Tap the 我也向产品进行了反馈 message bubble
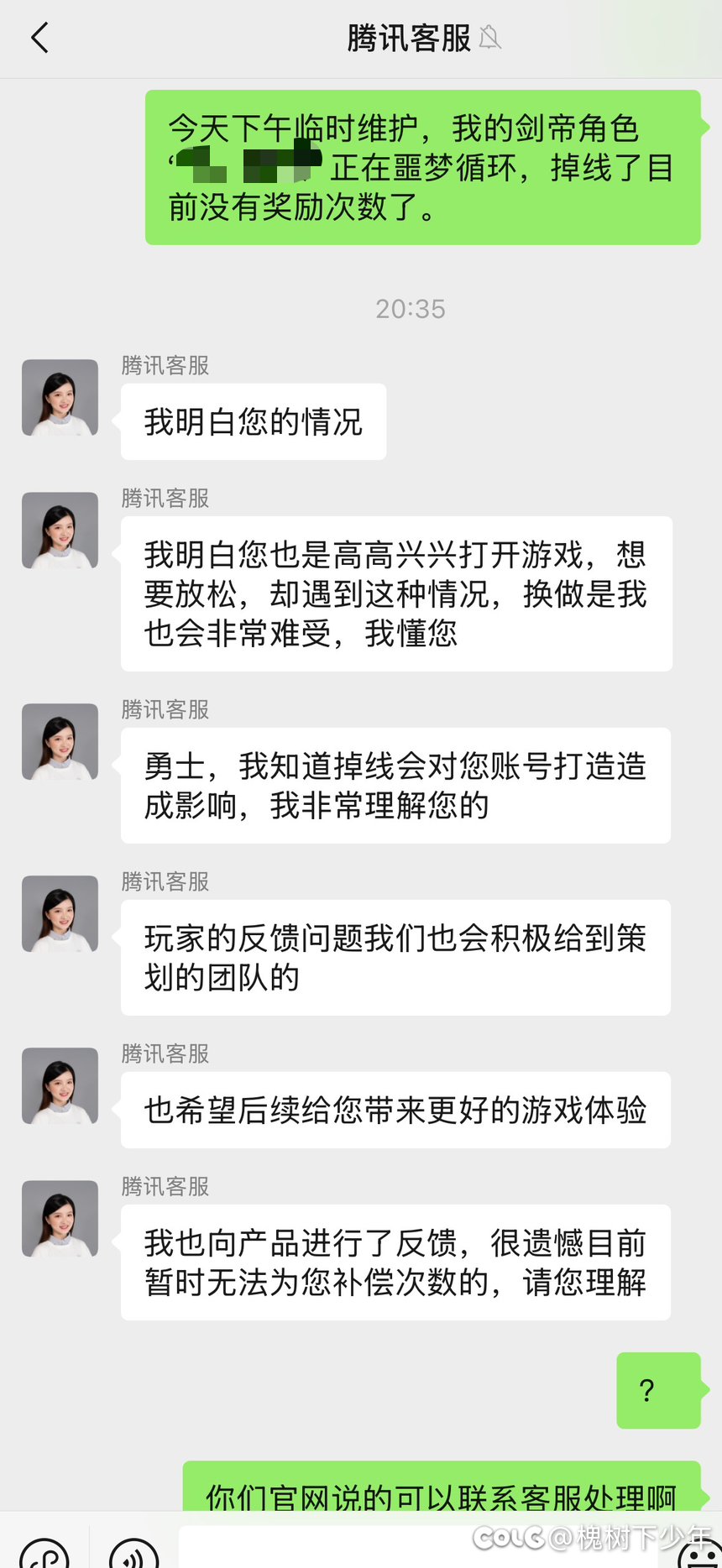Viewport: 722px width, 1568px height. point(395,1262)
